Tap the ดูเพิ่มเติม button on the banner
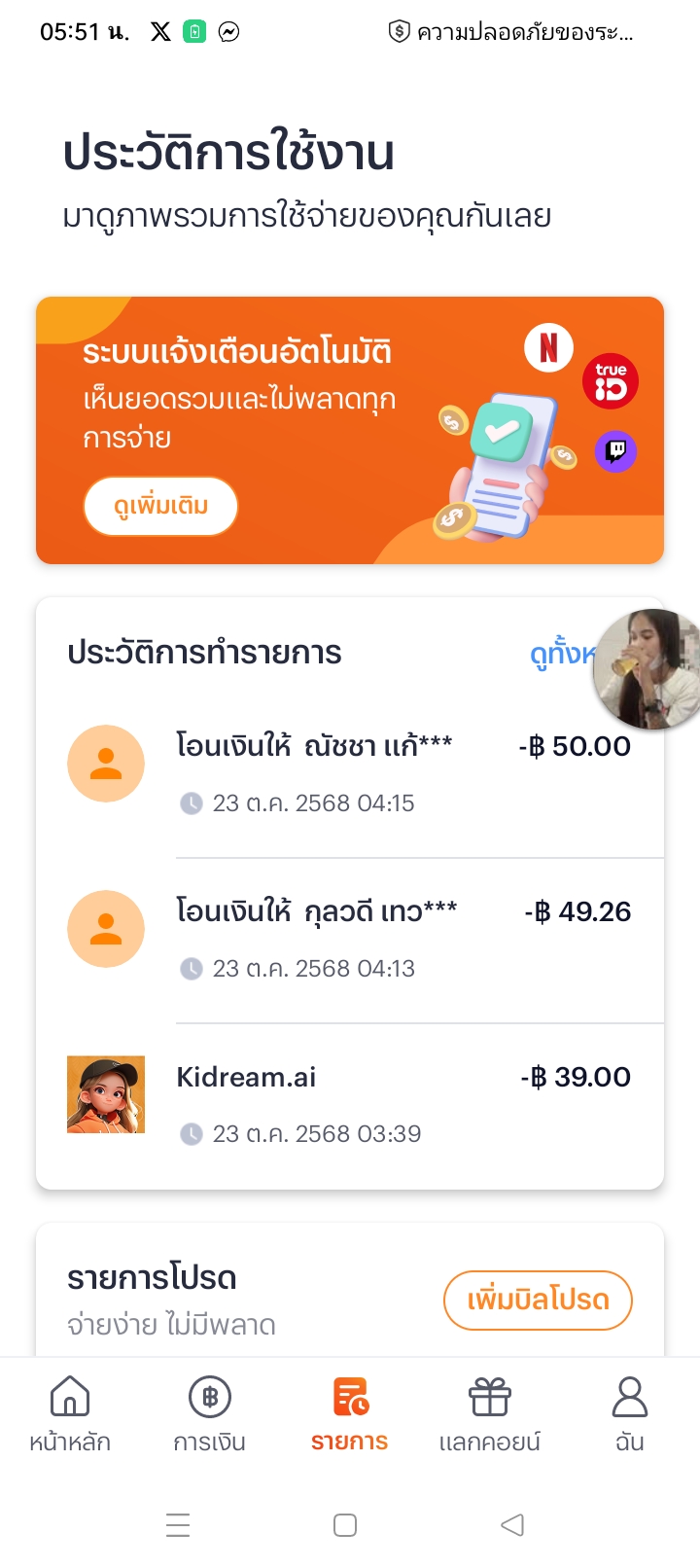Screen dimensions: 700x1568 160,506
